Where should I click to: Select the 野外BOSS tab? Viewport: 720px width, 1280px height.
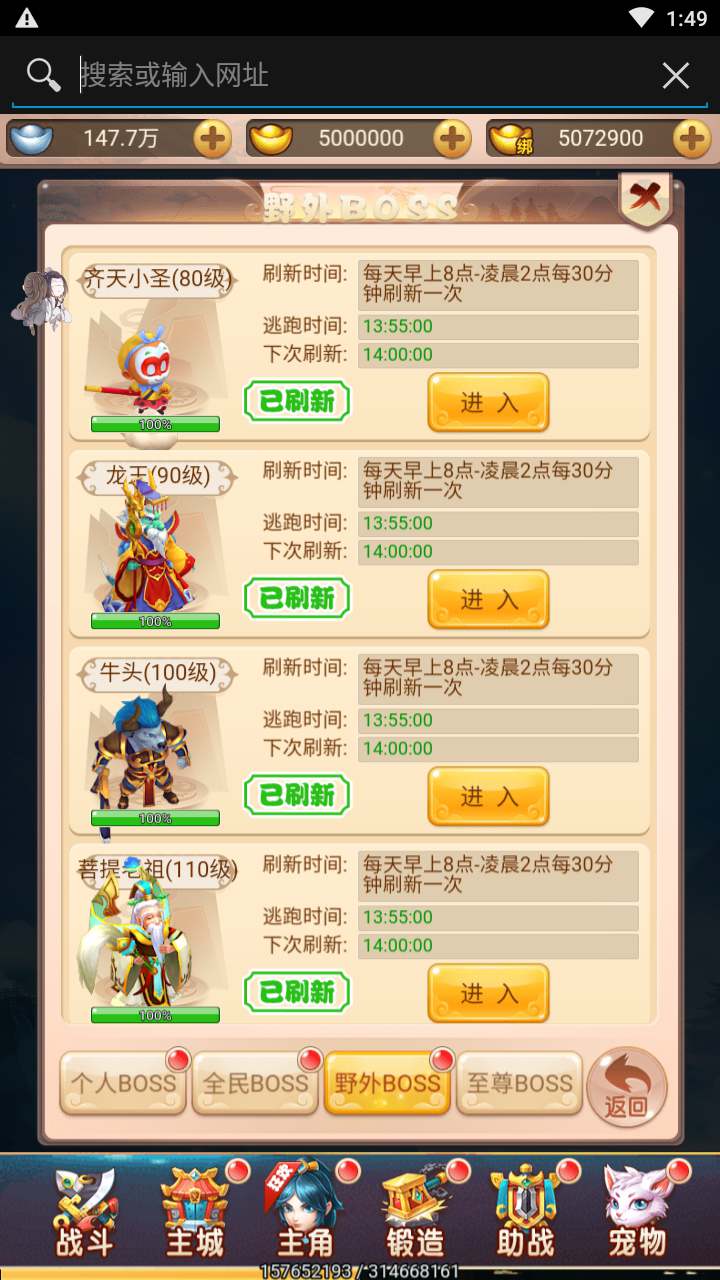[x=387, y=1083]
